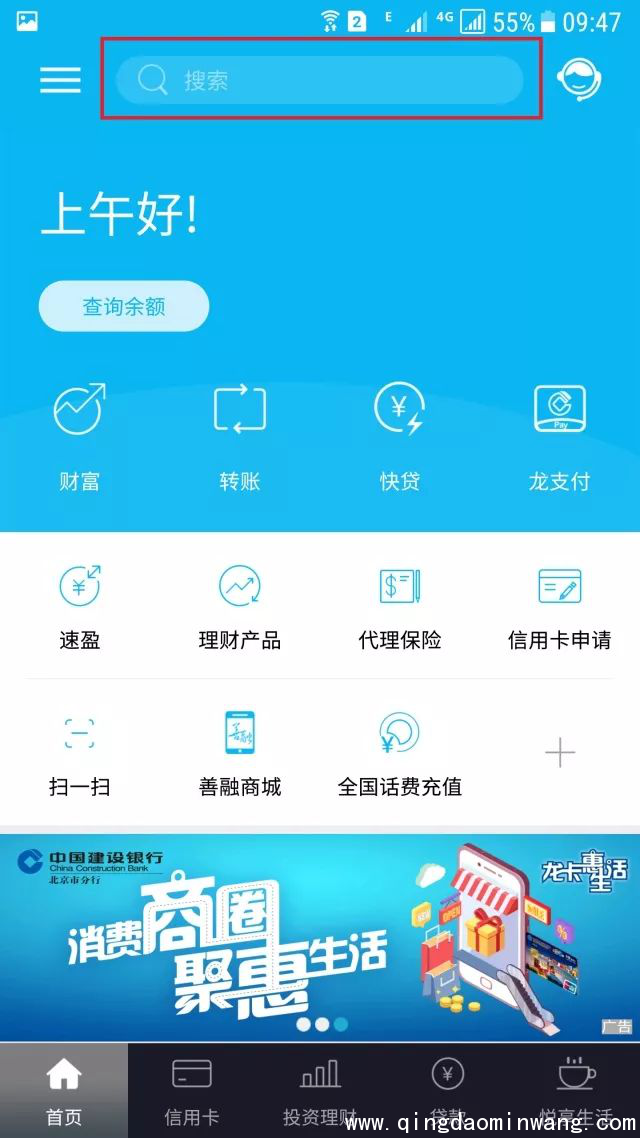Open 快贷 quick loan
The width and height of the screenshot is (640, 1138).
click(x=399, y=435)
